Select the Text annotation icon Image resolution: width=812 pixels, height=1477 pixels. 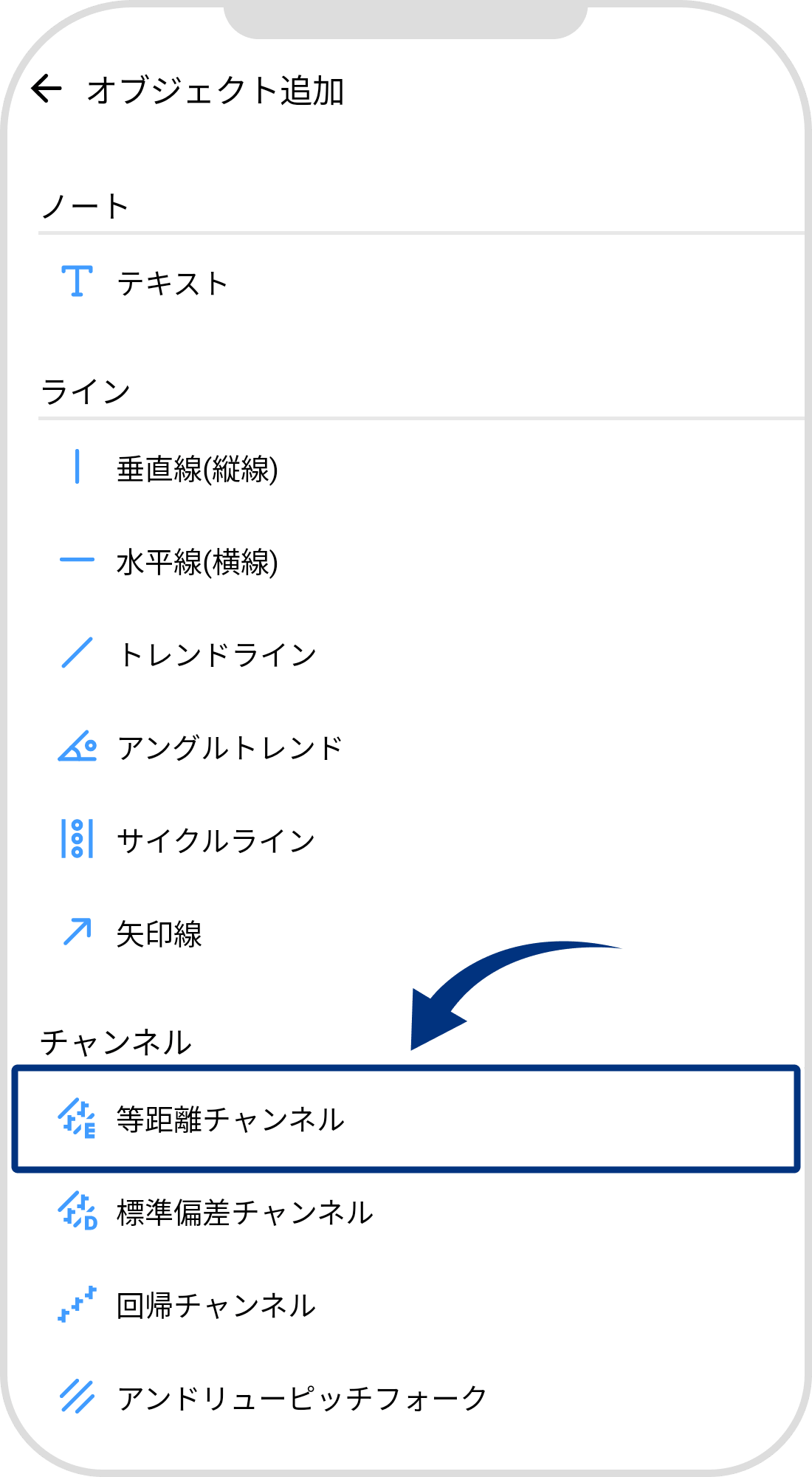pos(78,281)
